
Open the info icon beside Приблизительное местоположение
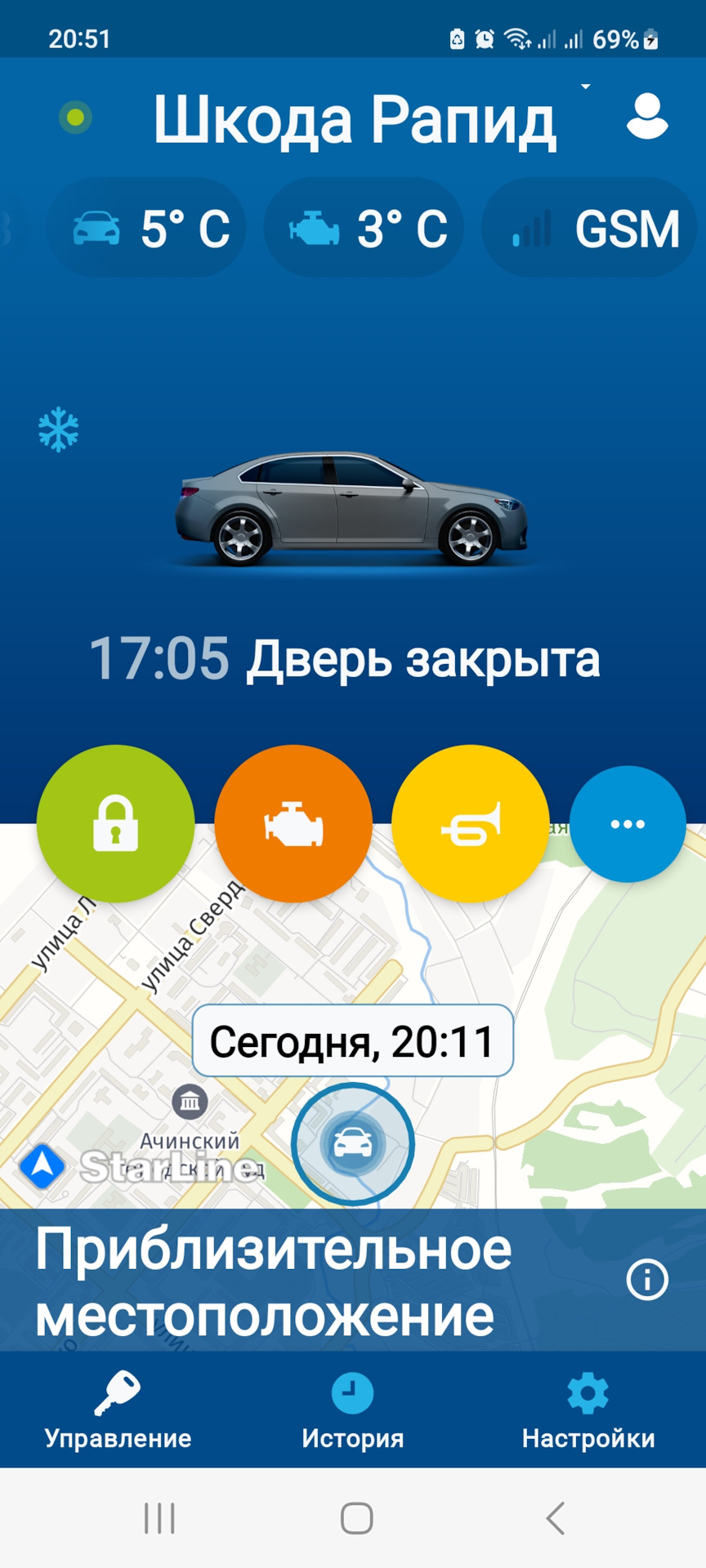click(646, 1280)
